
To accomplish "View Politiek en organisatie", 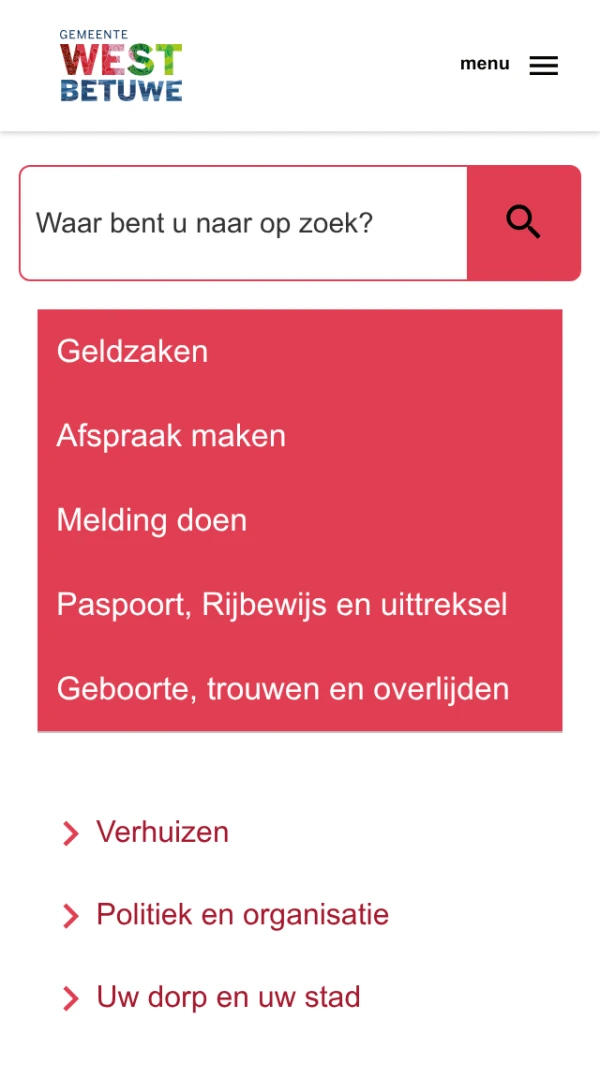I will point(242,914).
